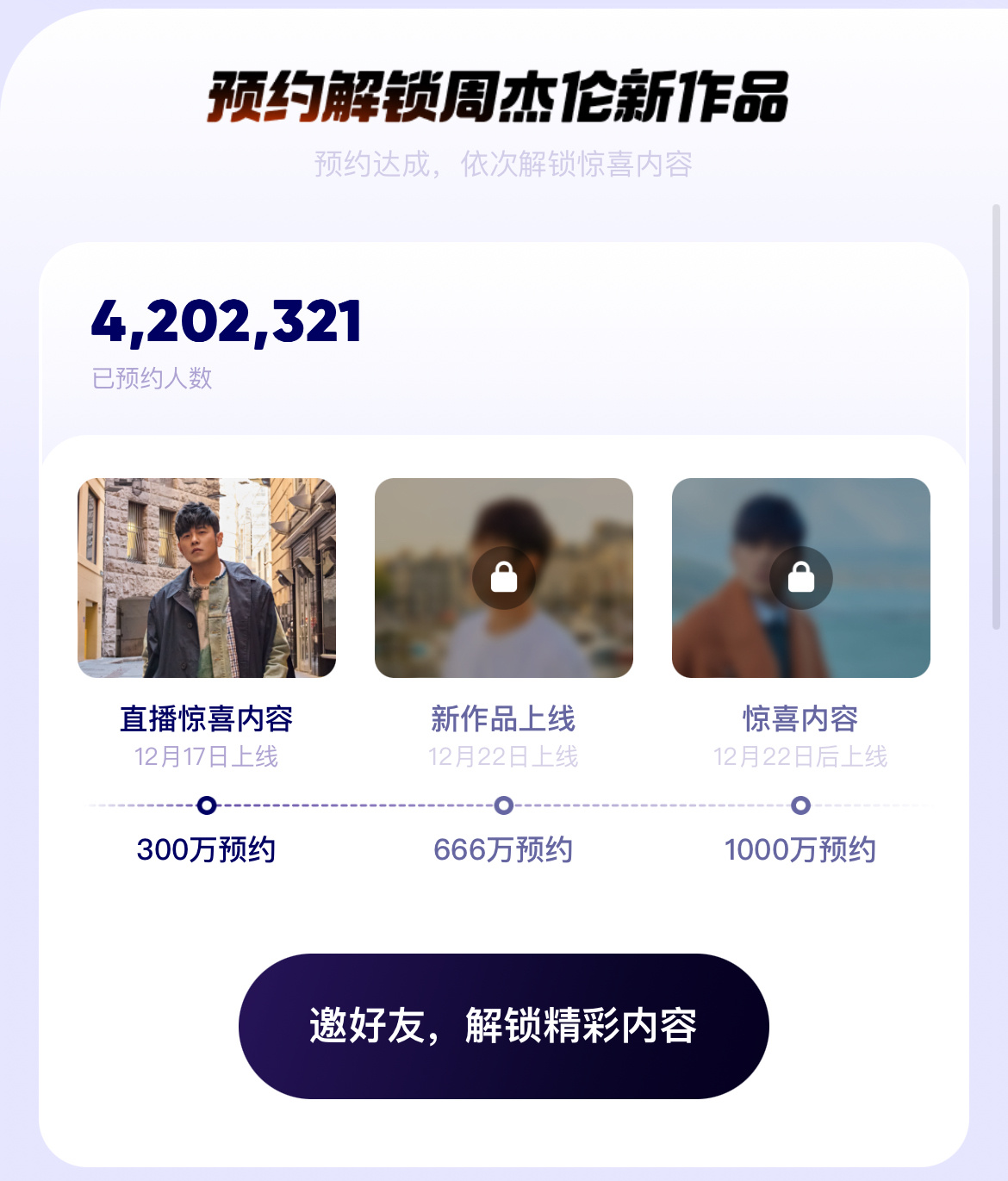Tap the locked 惊喜内容 card

click(x=800, y=578)
